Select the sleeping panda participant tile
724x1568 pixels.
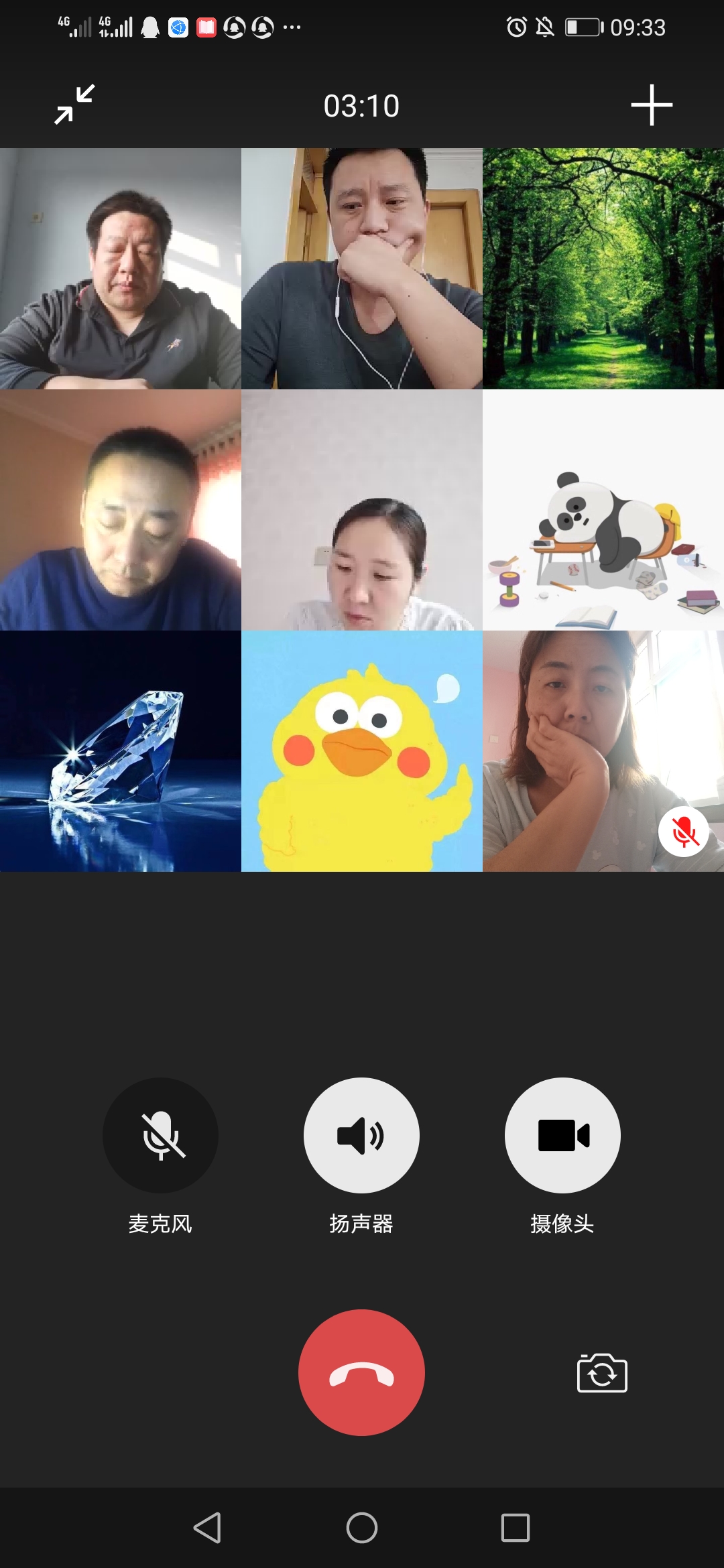tap(603, 510)
